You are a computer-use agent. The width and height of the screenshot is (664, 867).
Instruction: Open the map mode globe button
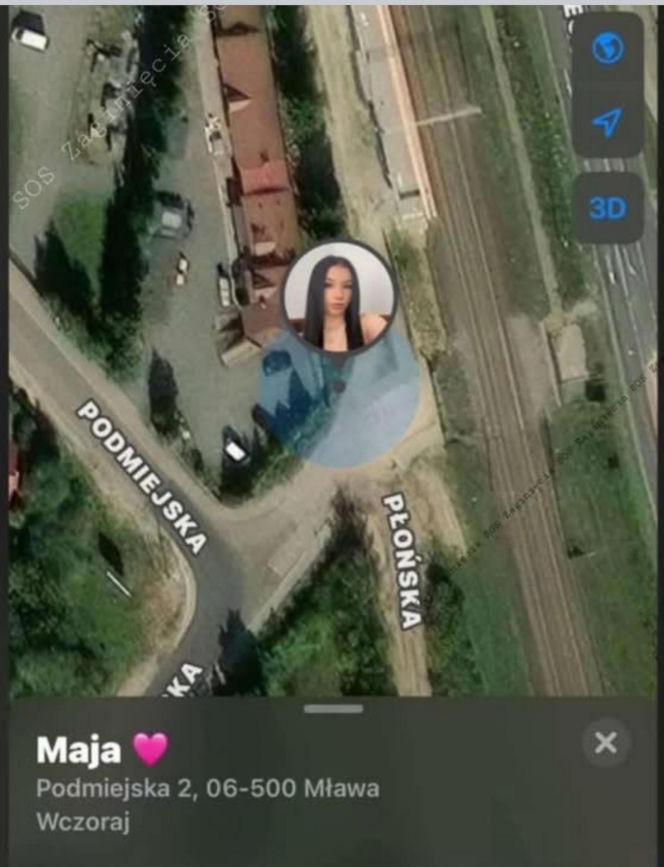click(x=607, y=49)
